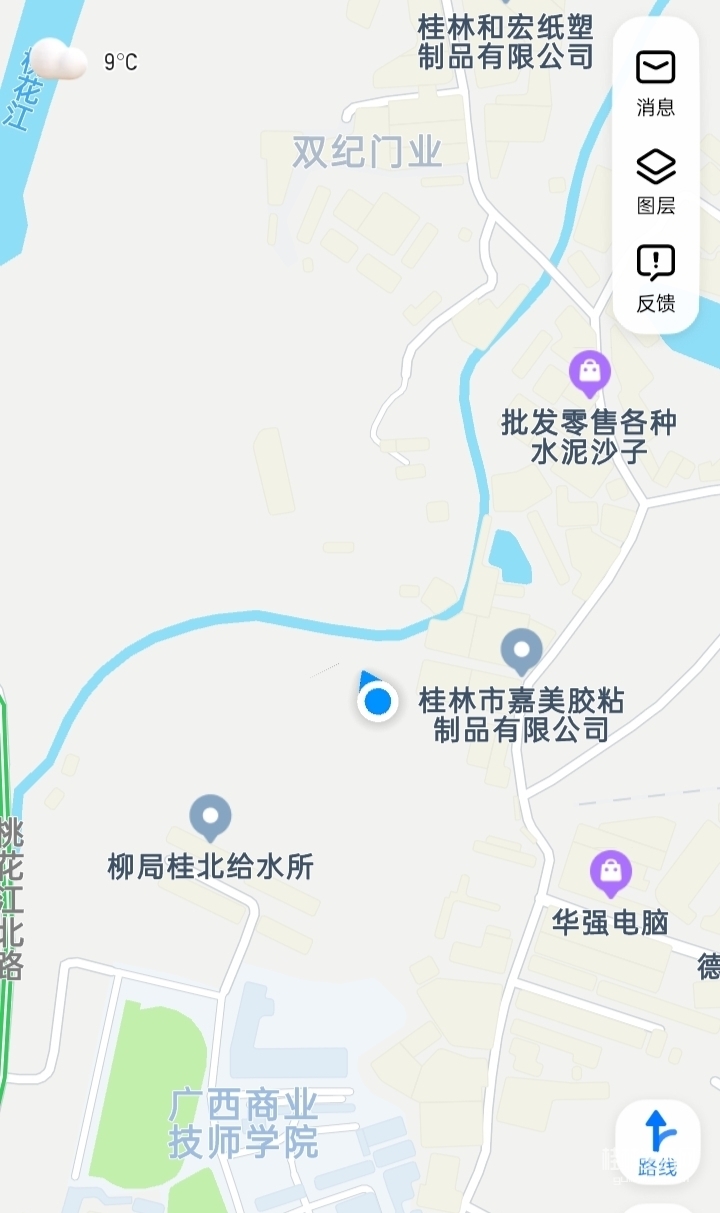This screenshot has height=1213, width=720.
Task: Open the 图层 map layers menu
Action: (656, 180)
